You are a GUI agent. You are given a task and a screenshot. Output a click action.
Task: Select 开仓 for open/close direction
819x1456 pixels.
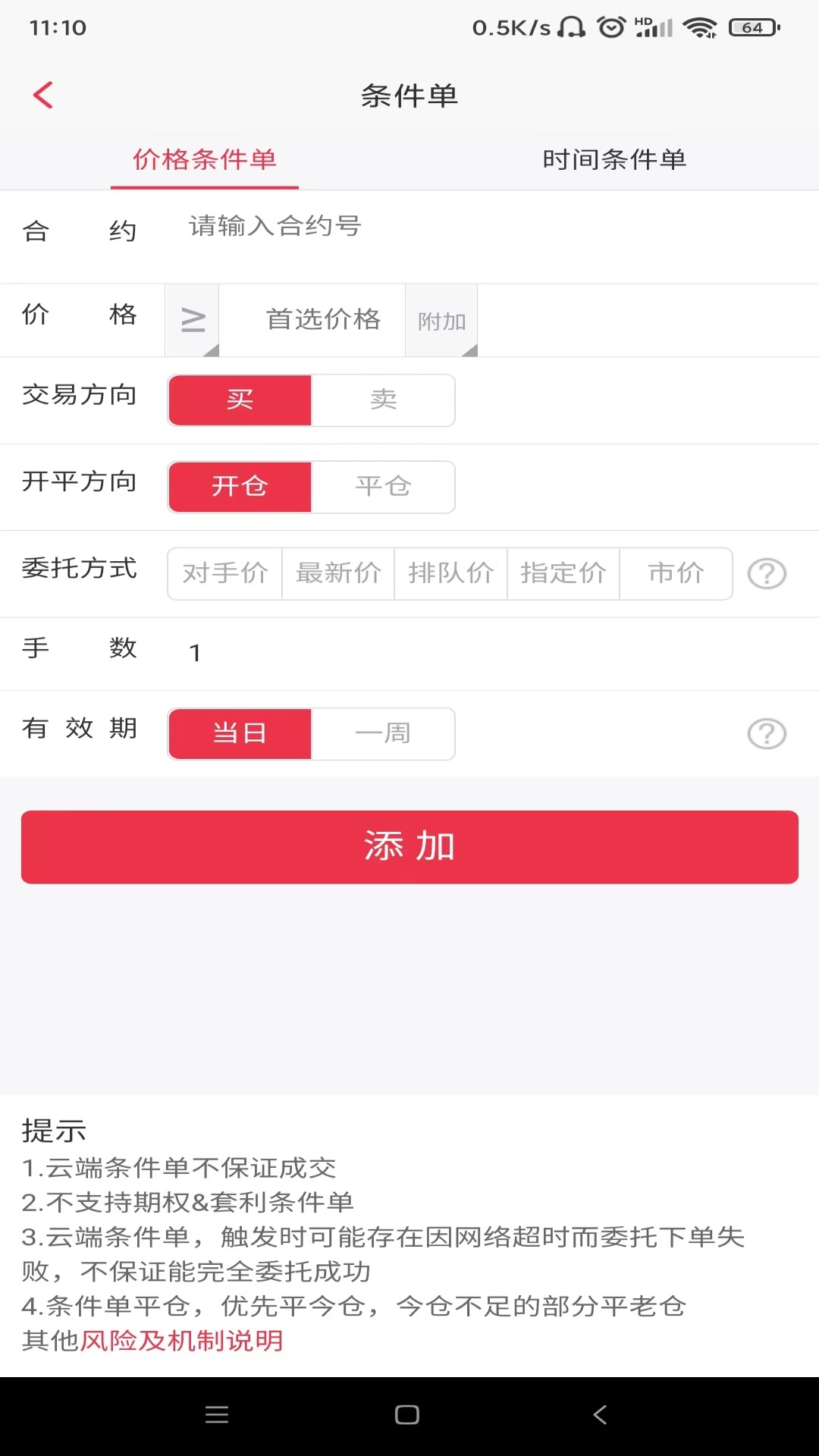(x=240, y=486)
